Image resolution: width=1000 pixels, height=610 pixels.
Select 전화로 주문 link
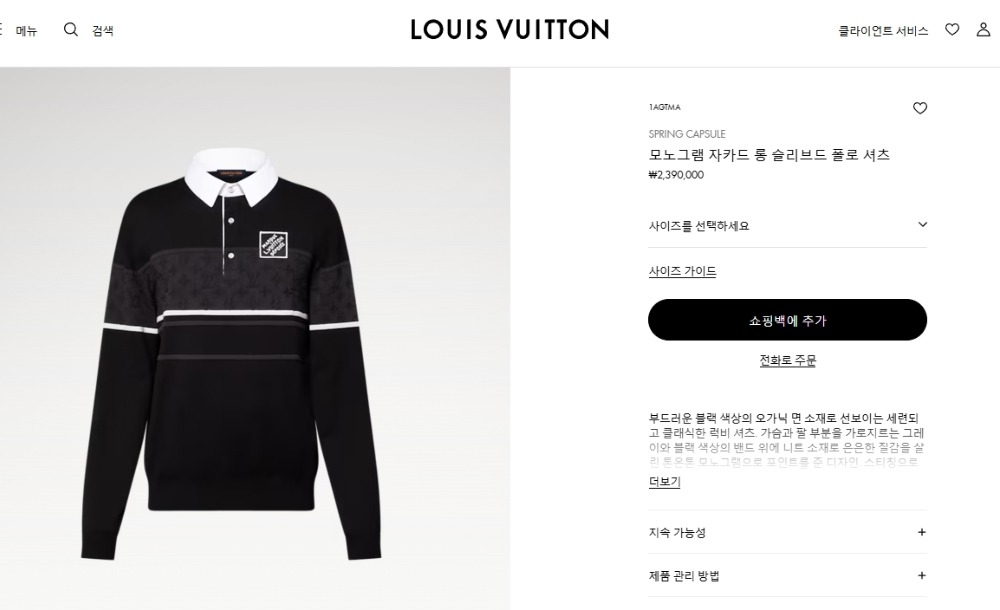pyautogui.click(x=787, y=361)
